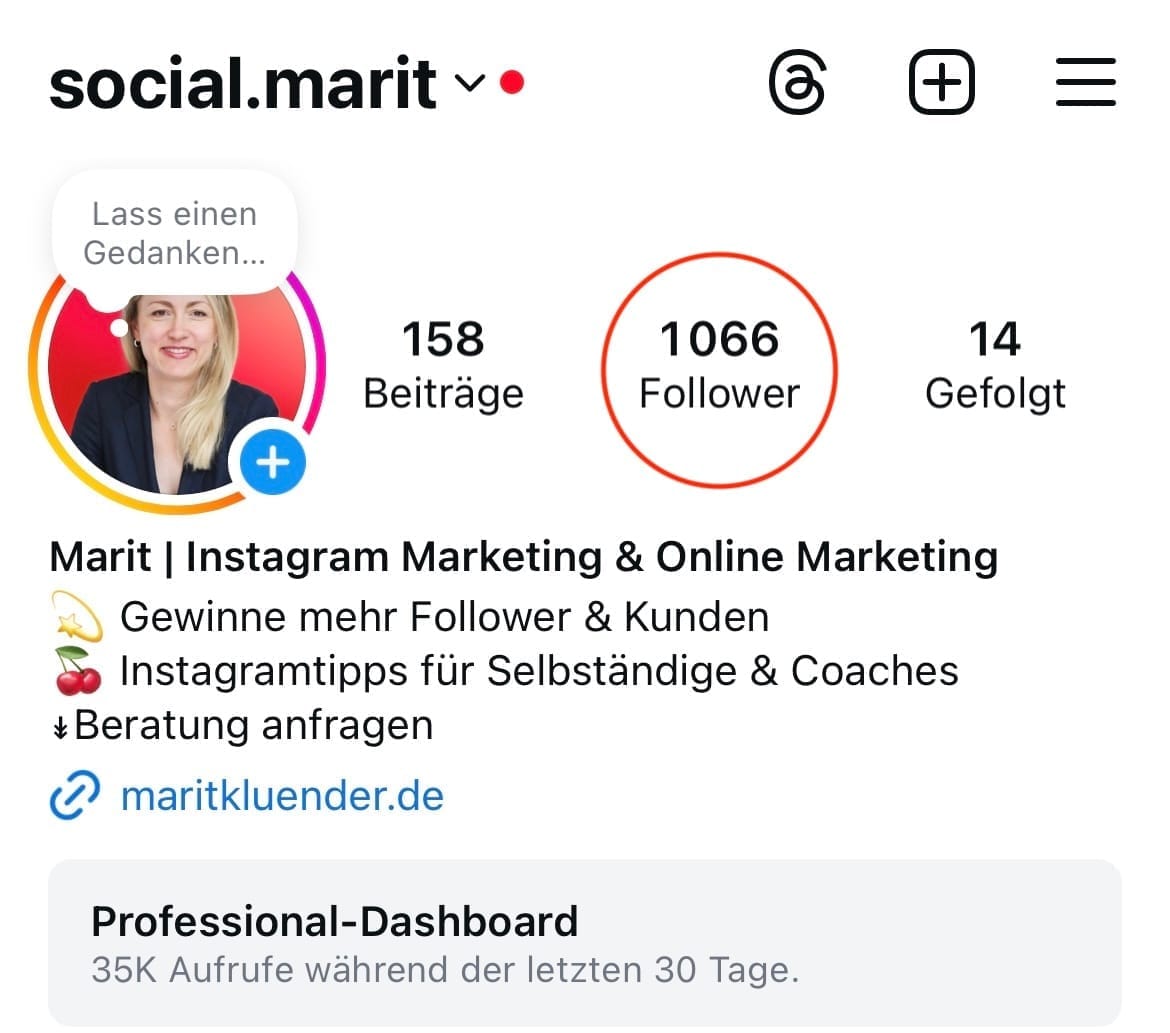Screen dimensions: 1170x1033
Task: Tap the 'Lass einen Gedanken' note bubble
Action: (x=174, y=233)
